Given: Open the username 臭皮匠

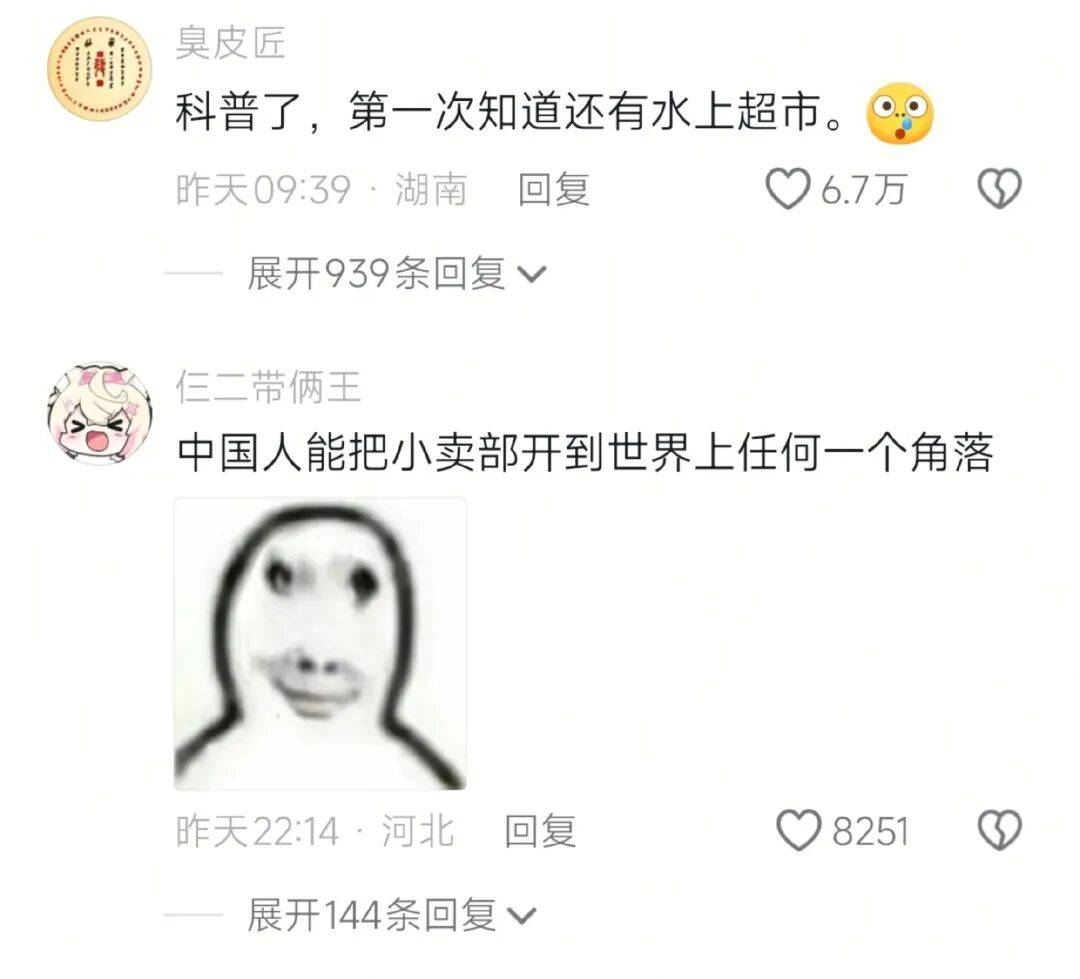Looking at the screenshot, I should pyautogui.click(x=230, y=43).
